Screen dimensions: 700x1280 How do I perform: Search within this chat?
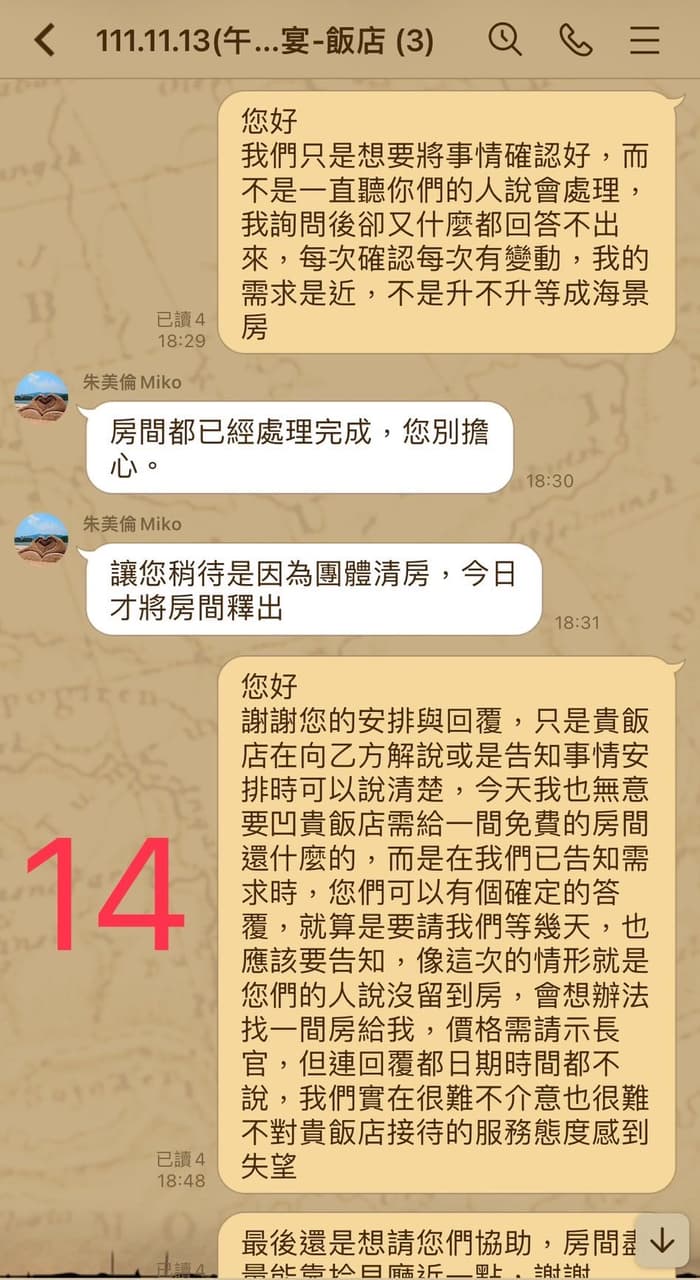coord(505,40)
